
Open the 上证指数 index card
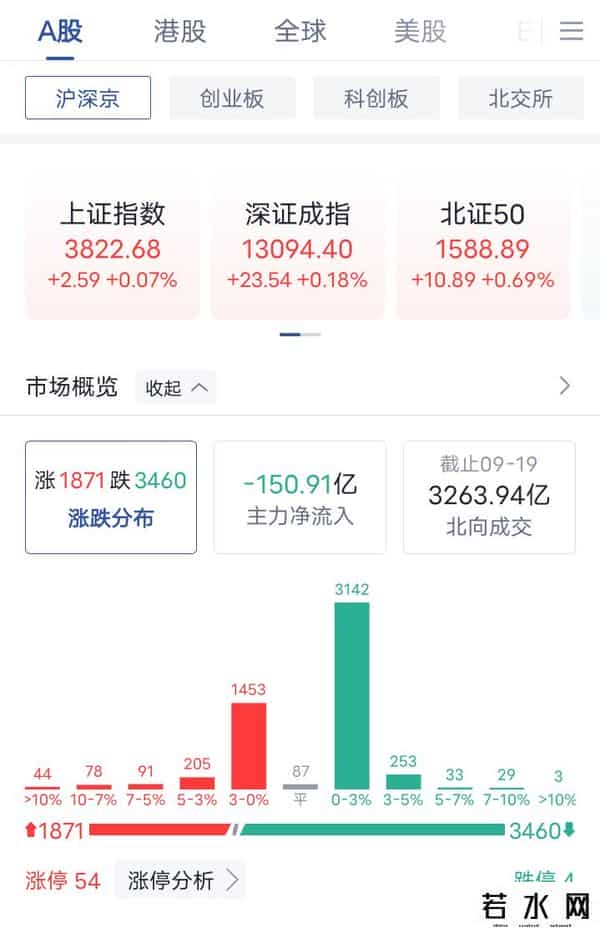[112, 246]
